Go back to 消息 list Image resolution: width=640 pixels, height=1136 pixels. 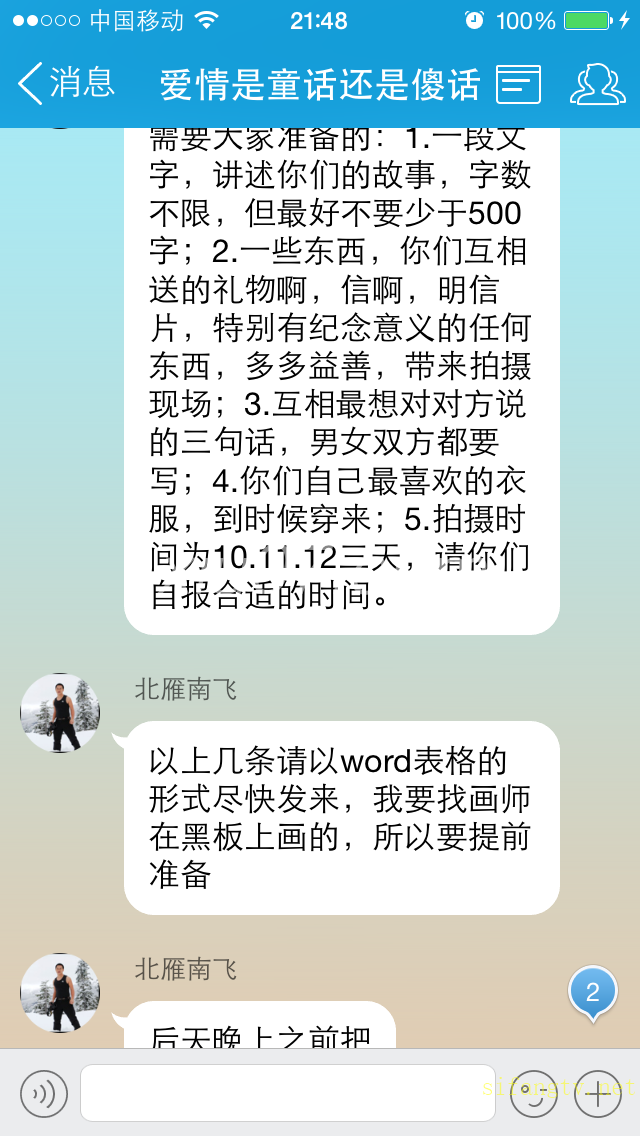point(66,83)
